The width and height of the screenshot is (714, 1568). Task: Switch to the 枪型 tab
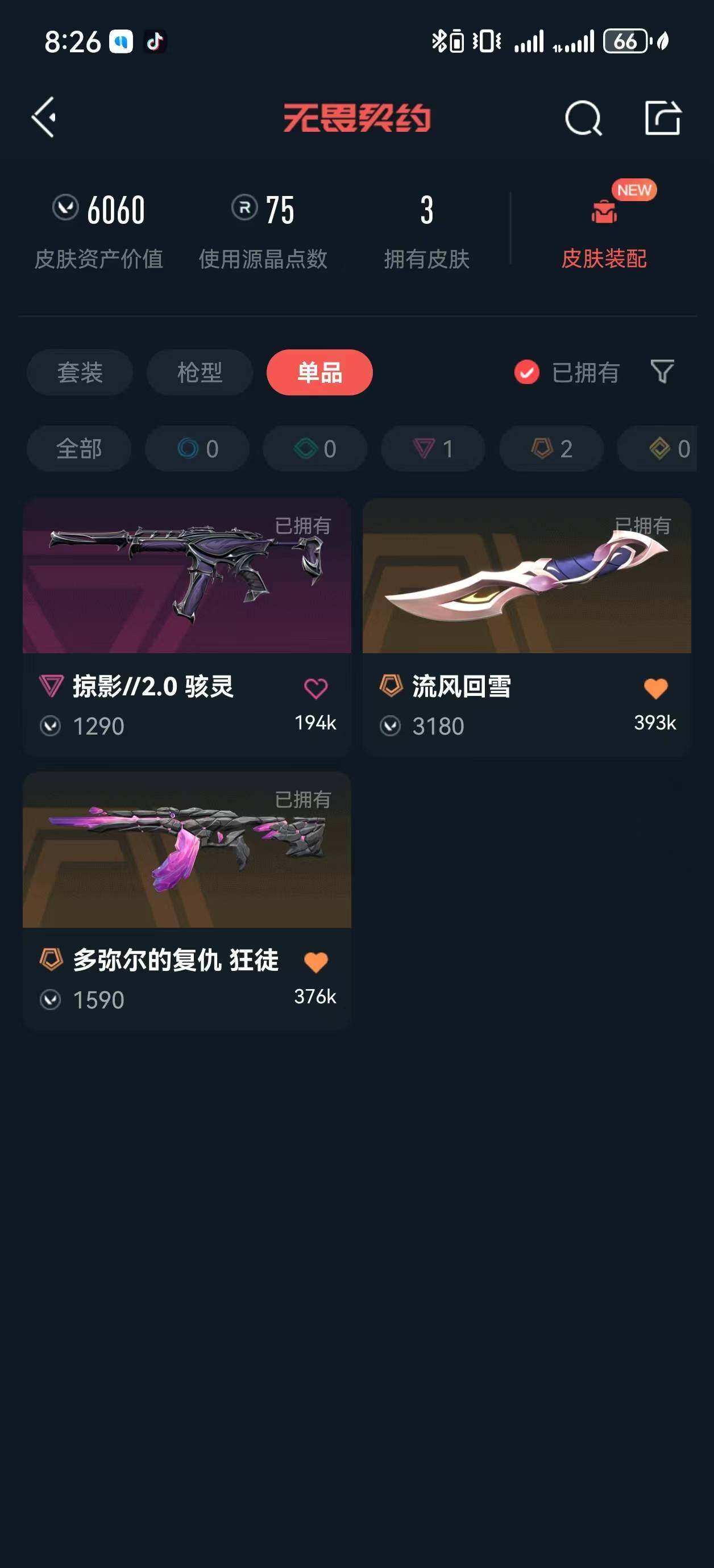coord(199,373)
